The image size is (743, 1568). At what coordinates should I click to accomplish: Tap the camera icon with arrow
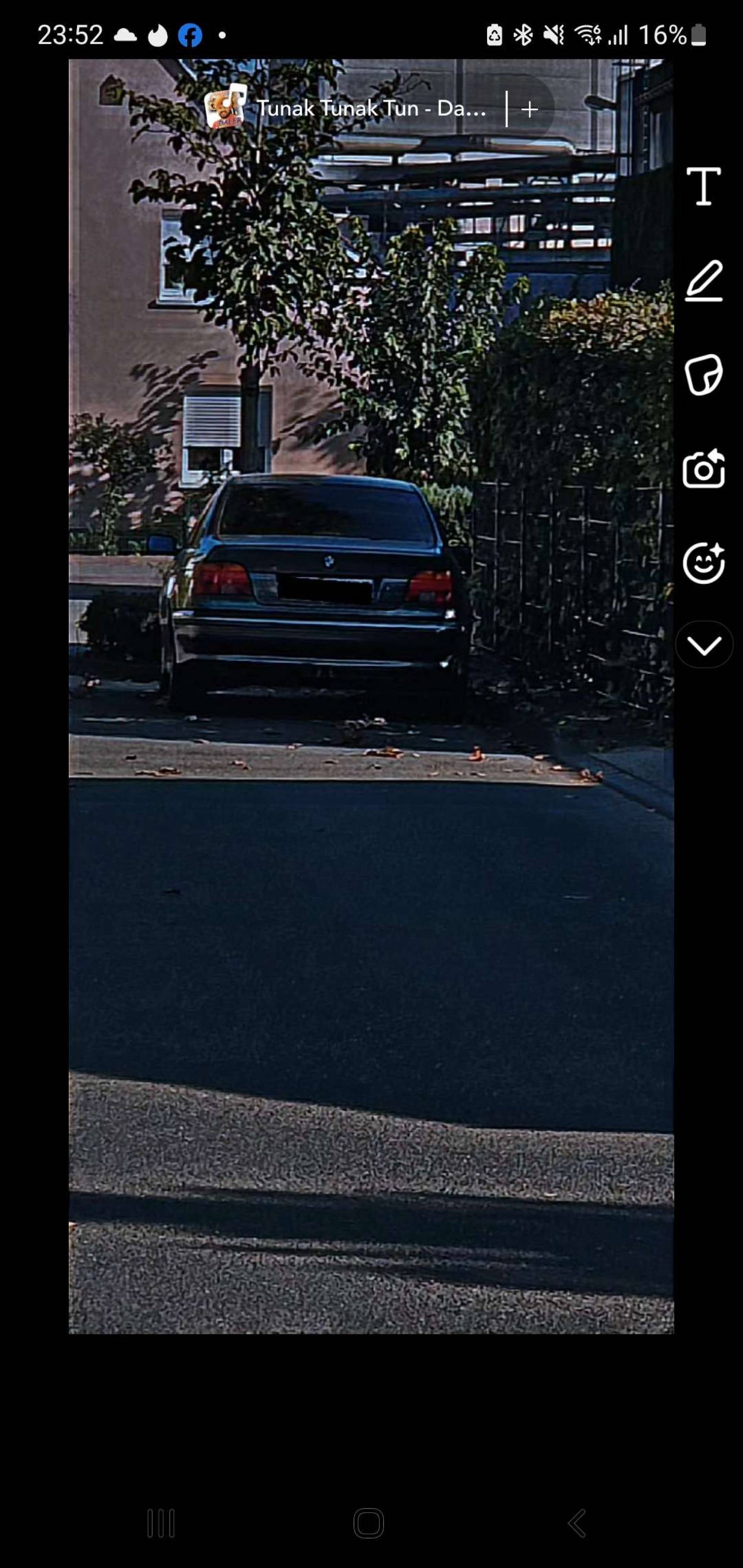tap(704, 469)
